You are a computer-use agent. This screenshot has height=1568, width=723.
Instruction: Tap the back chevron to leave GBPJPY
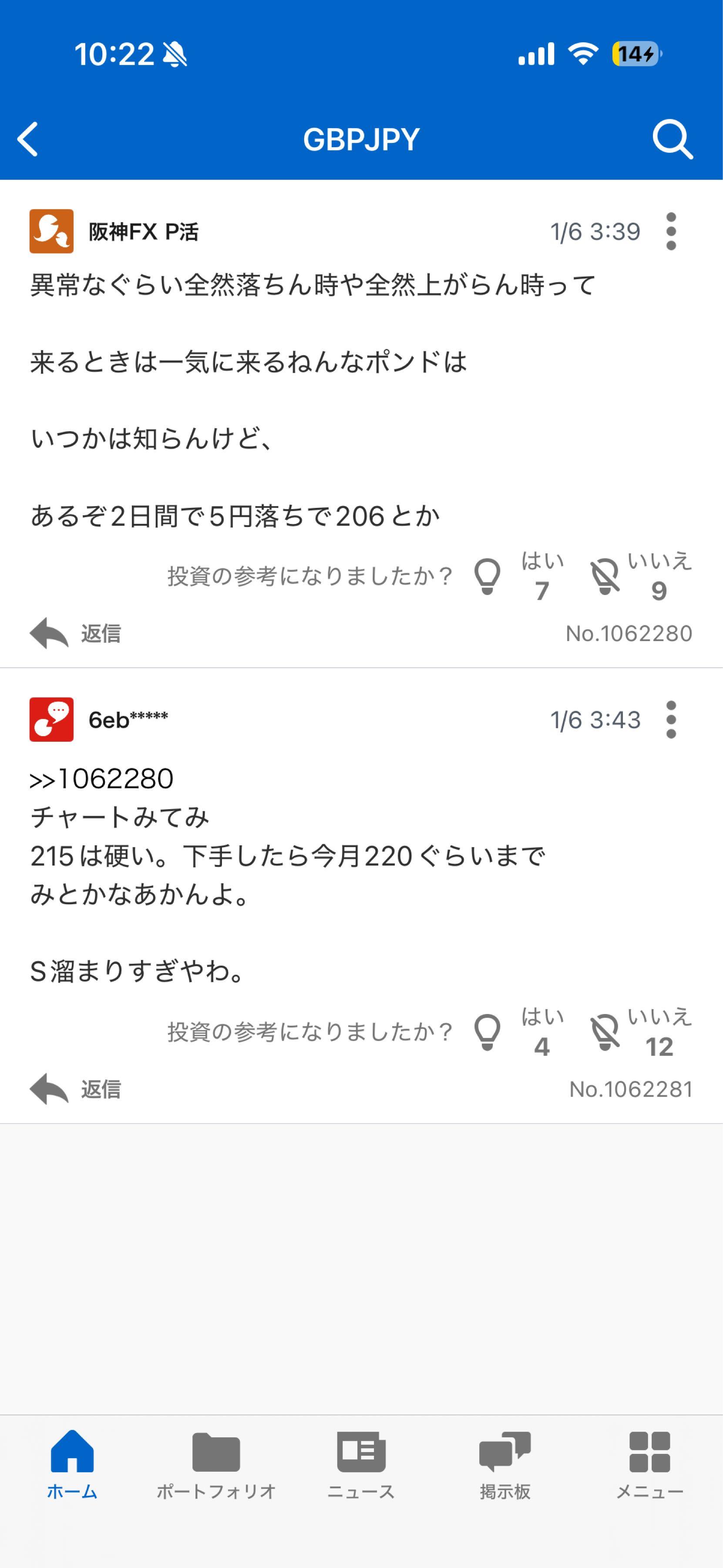(x=27, y=139)
